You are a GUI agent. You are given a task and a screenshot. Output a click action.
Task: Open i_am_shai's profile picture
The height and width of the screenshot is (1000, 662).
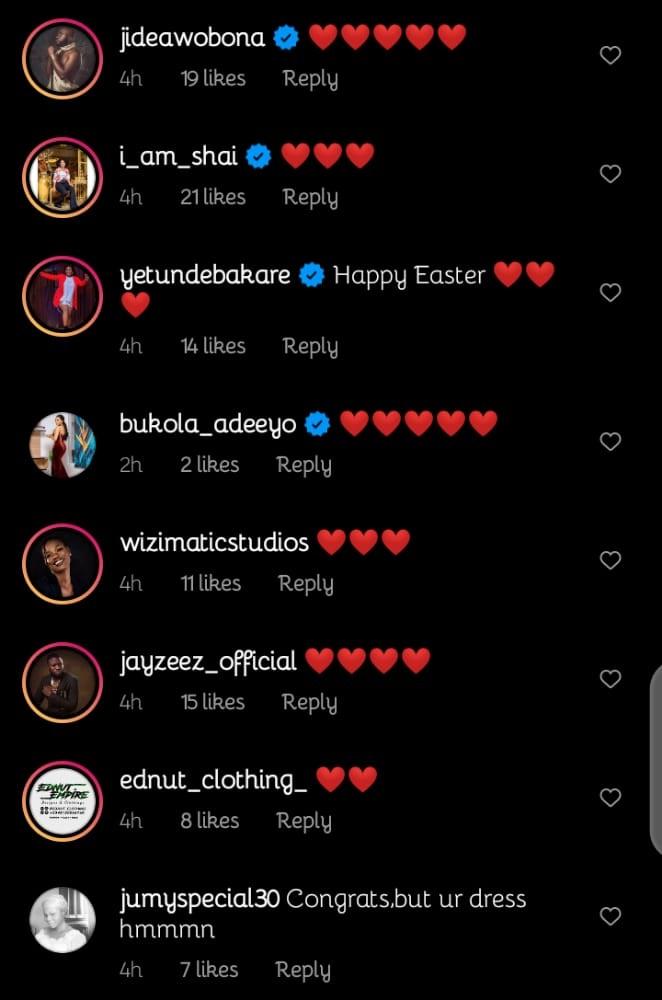[63, 175]
